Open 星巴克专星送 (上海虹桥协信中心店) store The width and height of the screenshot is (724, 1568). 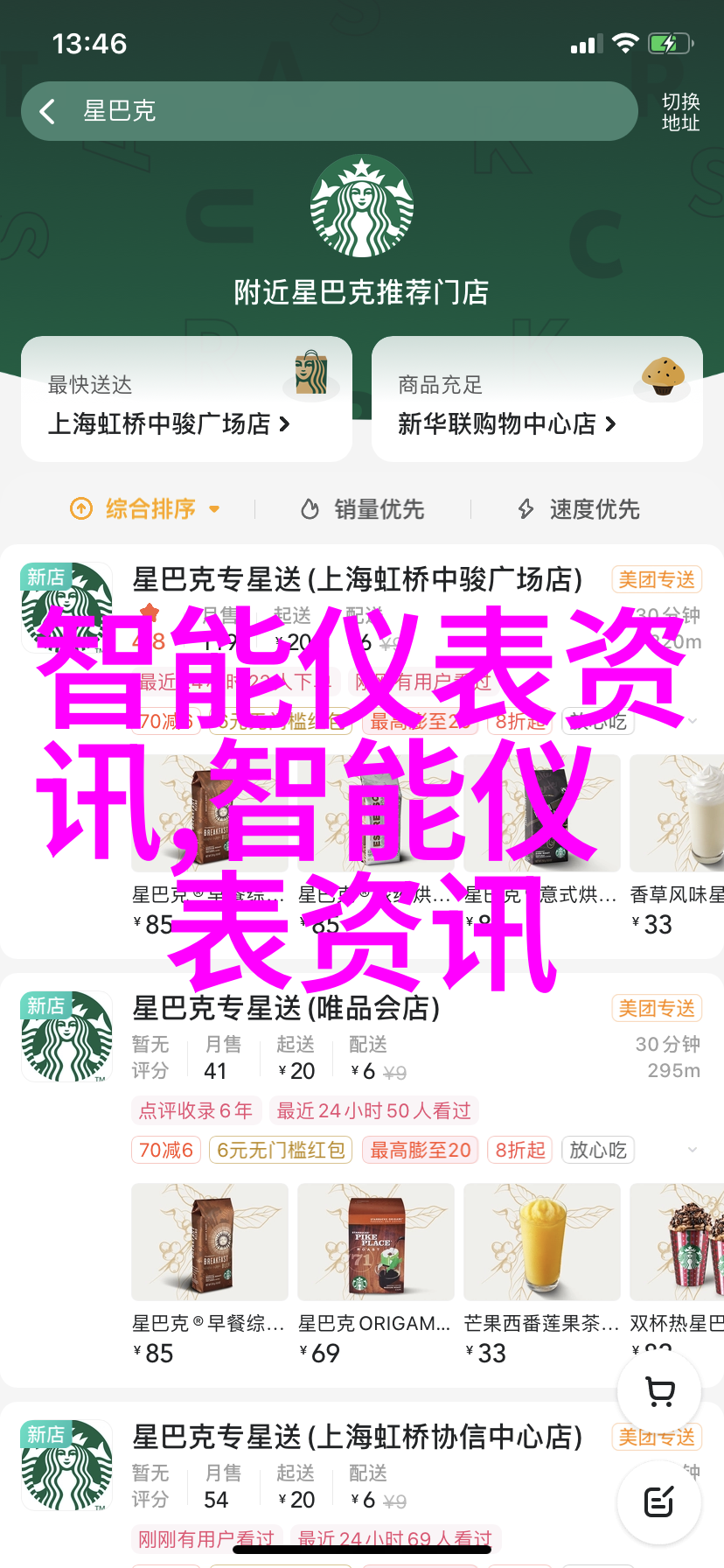(357, 1437)
